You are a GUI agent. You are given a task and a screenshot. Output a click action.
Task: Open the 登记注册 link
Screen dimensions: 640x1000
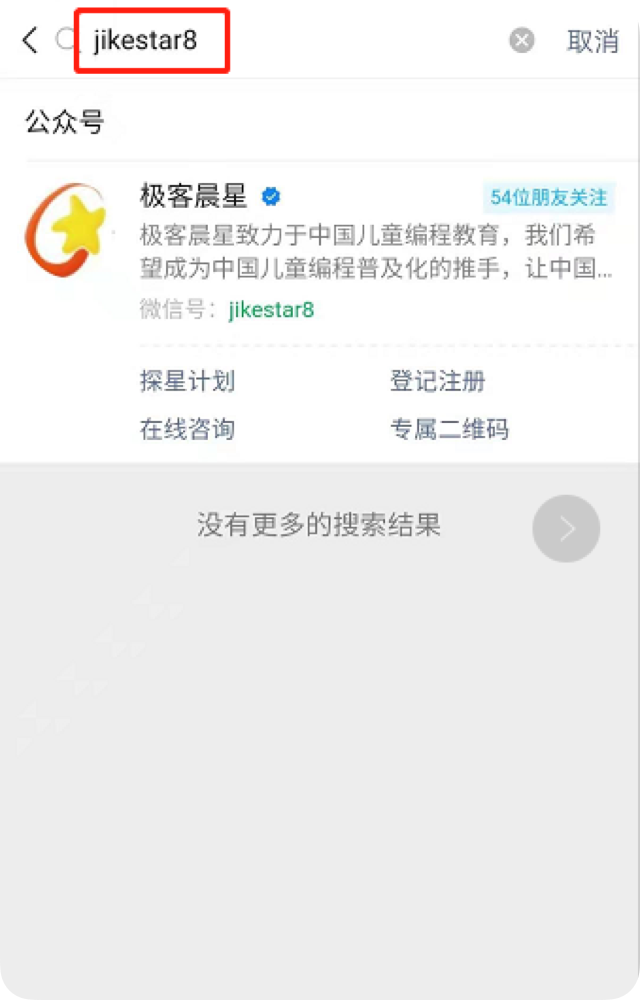tap(437, 381)
